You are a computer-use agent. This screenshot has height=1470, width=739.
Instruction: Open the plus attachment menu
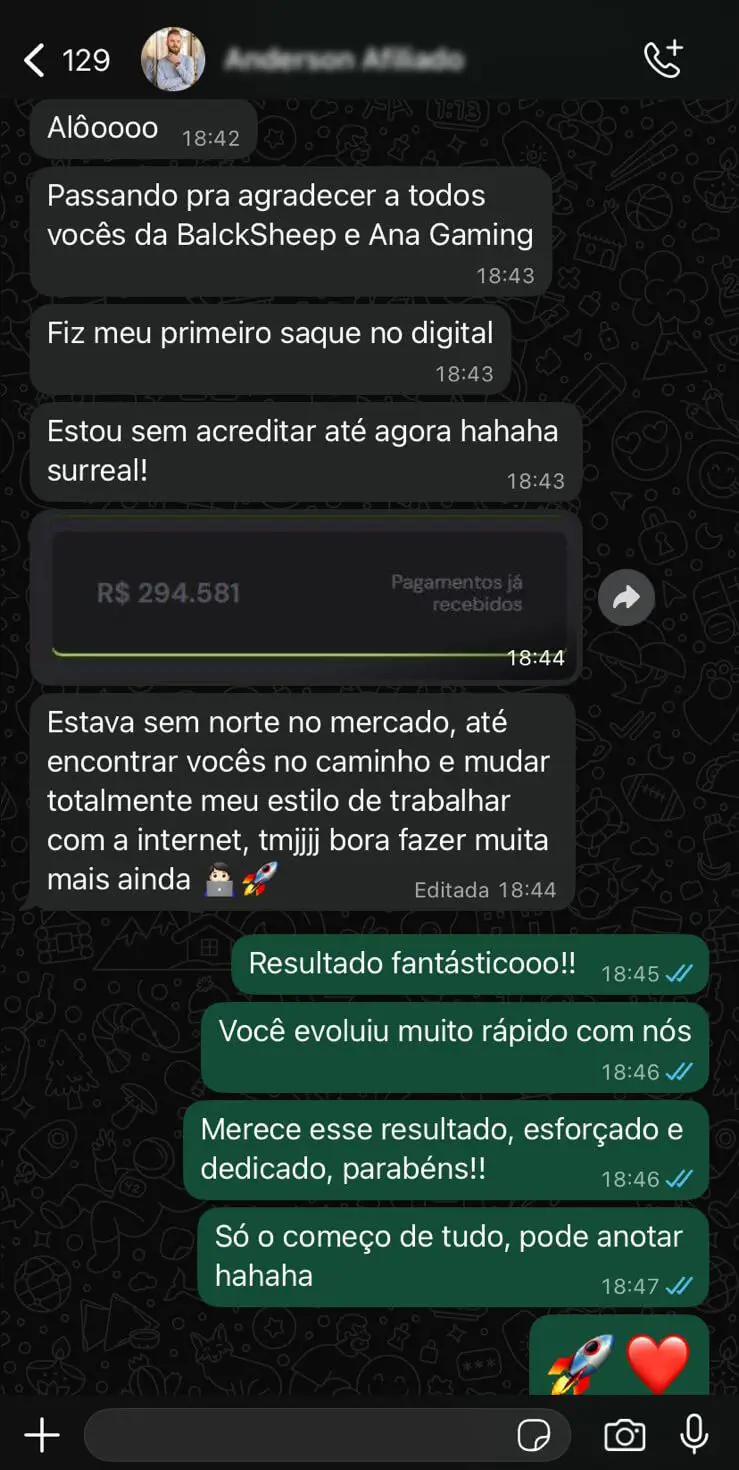[42, 1436]
